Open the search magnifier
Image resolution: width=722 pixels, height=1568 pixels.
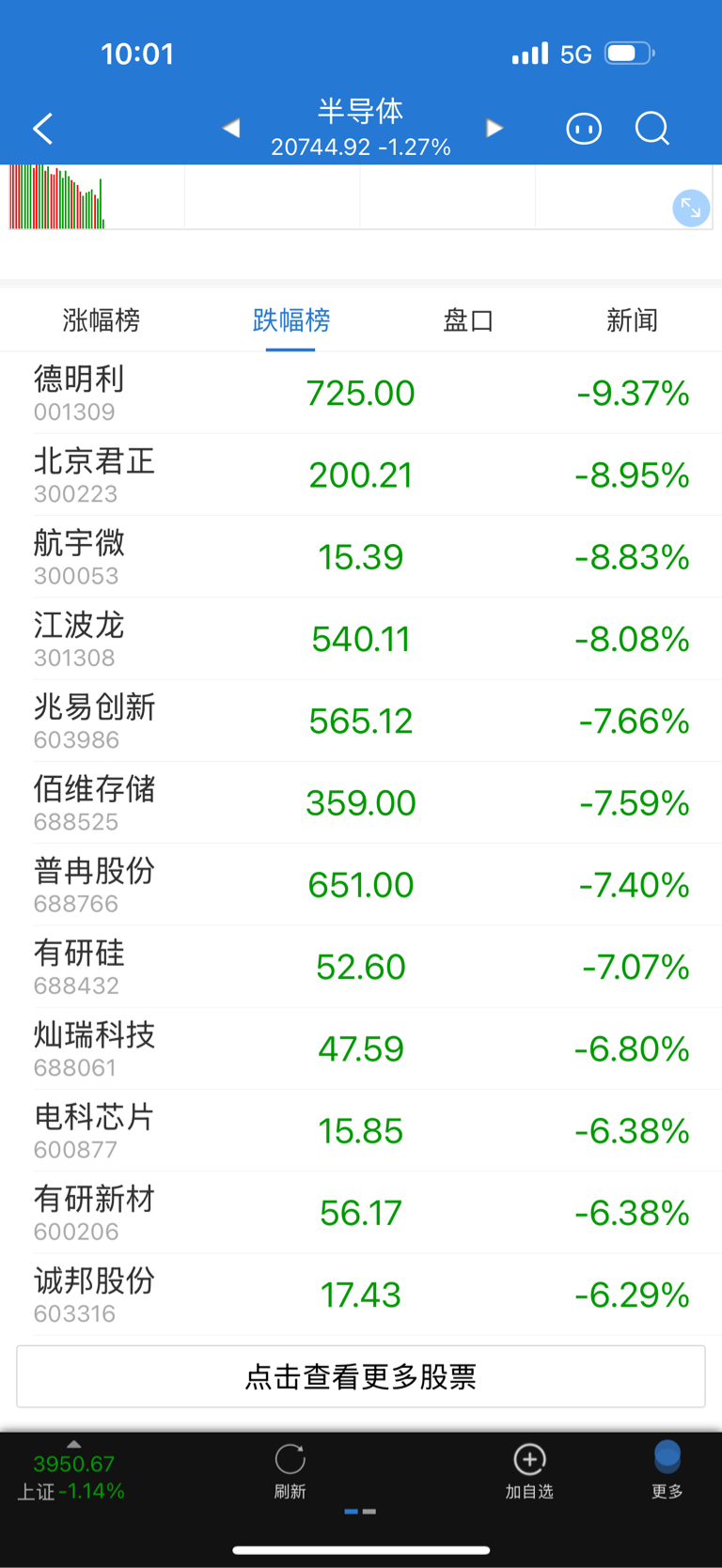click(652, 129)
